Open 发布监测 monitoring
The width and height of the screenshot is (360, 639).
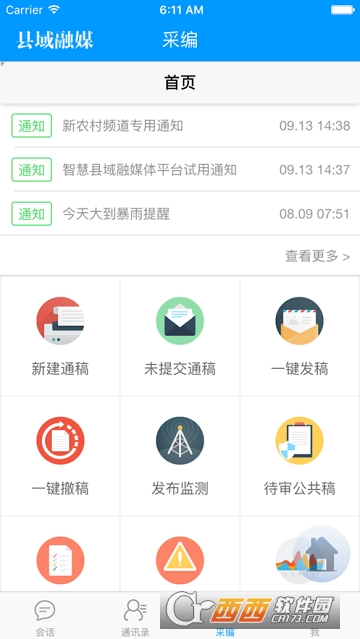[180, 456]
